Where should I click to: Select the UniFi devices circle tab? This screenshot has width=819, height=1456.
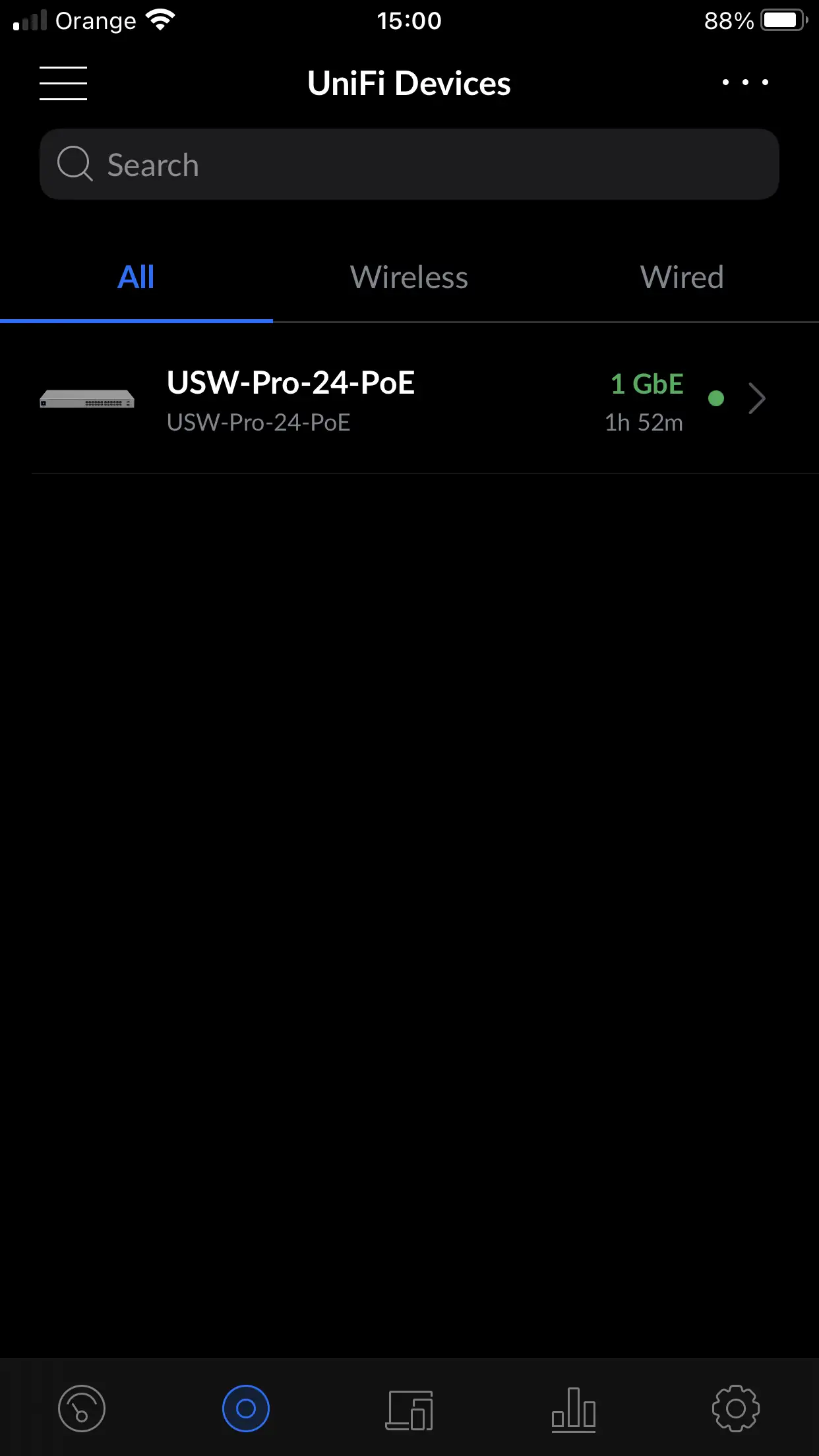[246, 1409]
